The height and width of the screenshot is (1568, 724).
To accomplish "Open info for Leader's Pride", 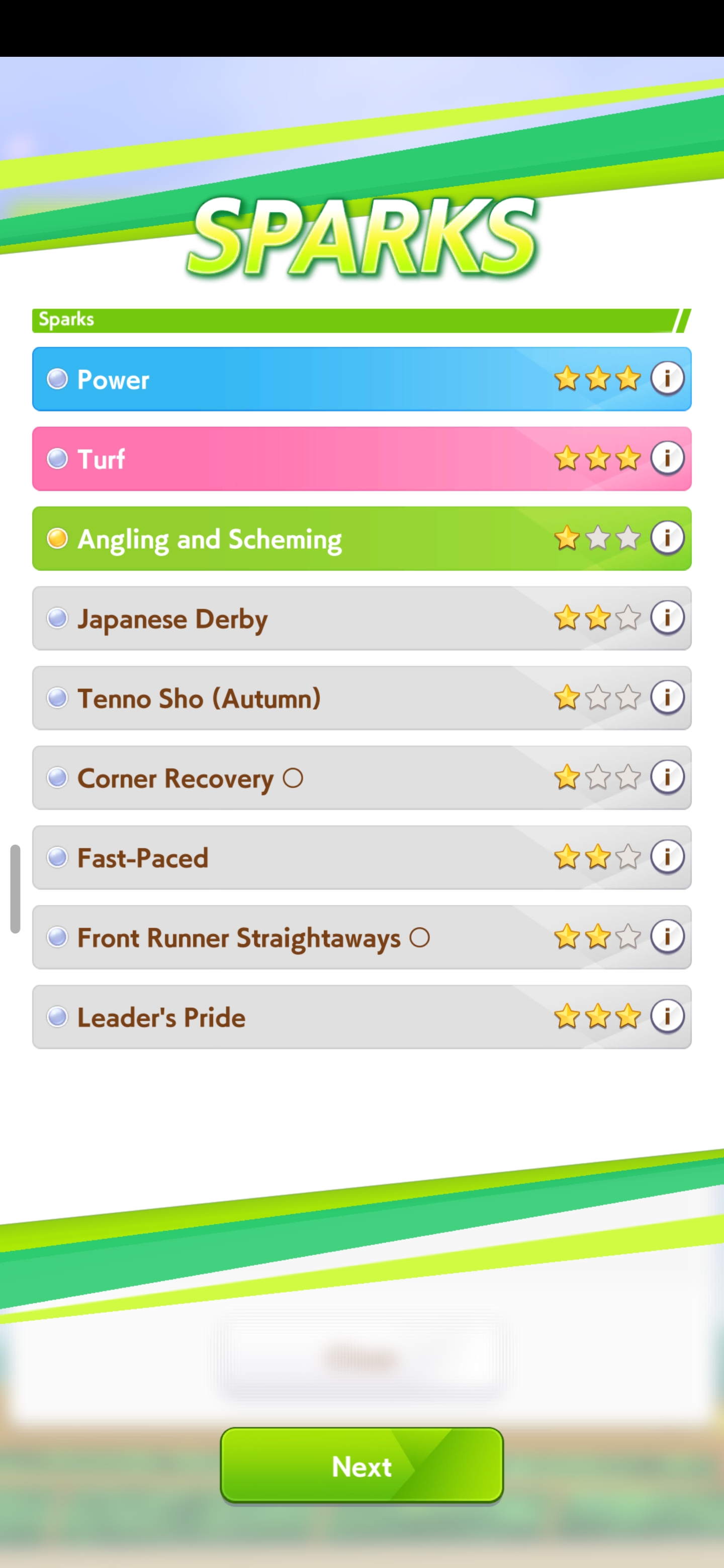I will click(x=667, y=1016).
